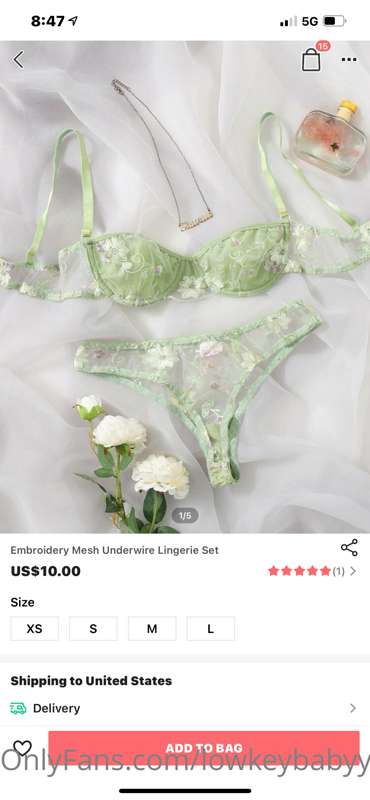
Task: Open the shopping bag
Action: tap(311, 59)
